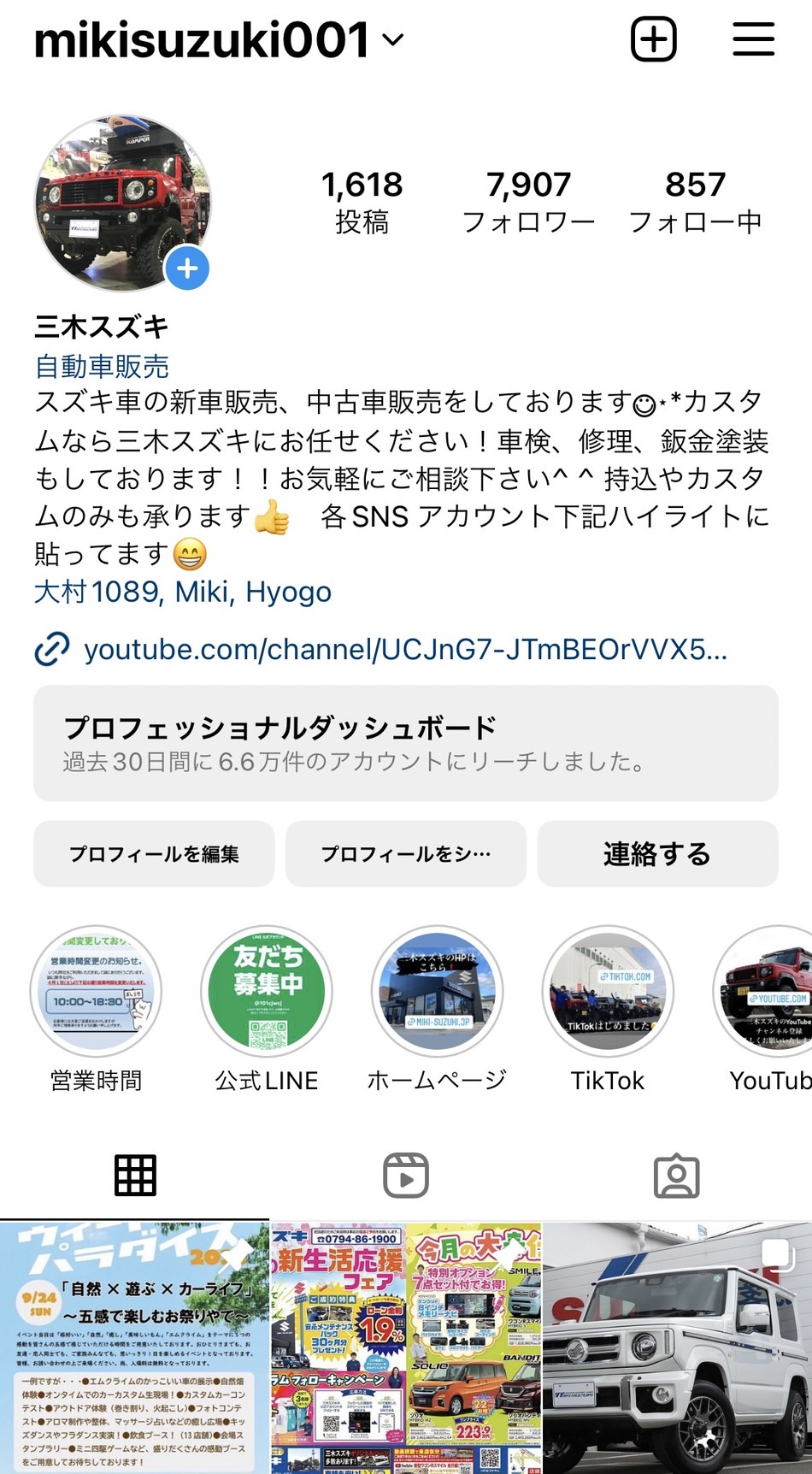Open the 営業時間 highlight

tap(96, 993)
